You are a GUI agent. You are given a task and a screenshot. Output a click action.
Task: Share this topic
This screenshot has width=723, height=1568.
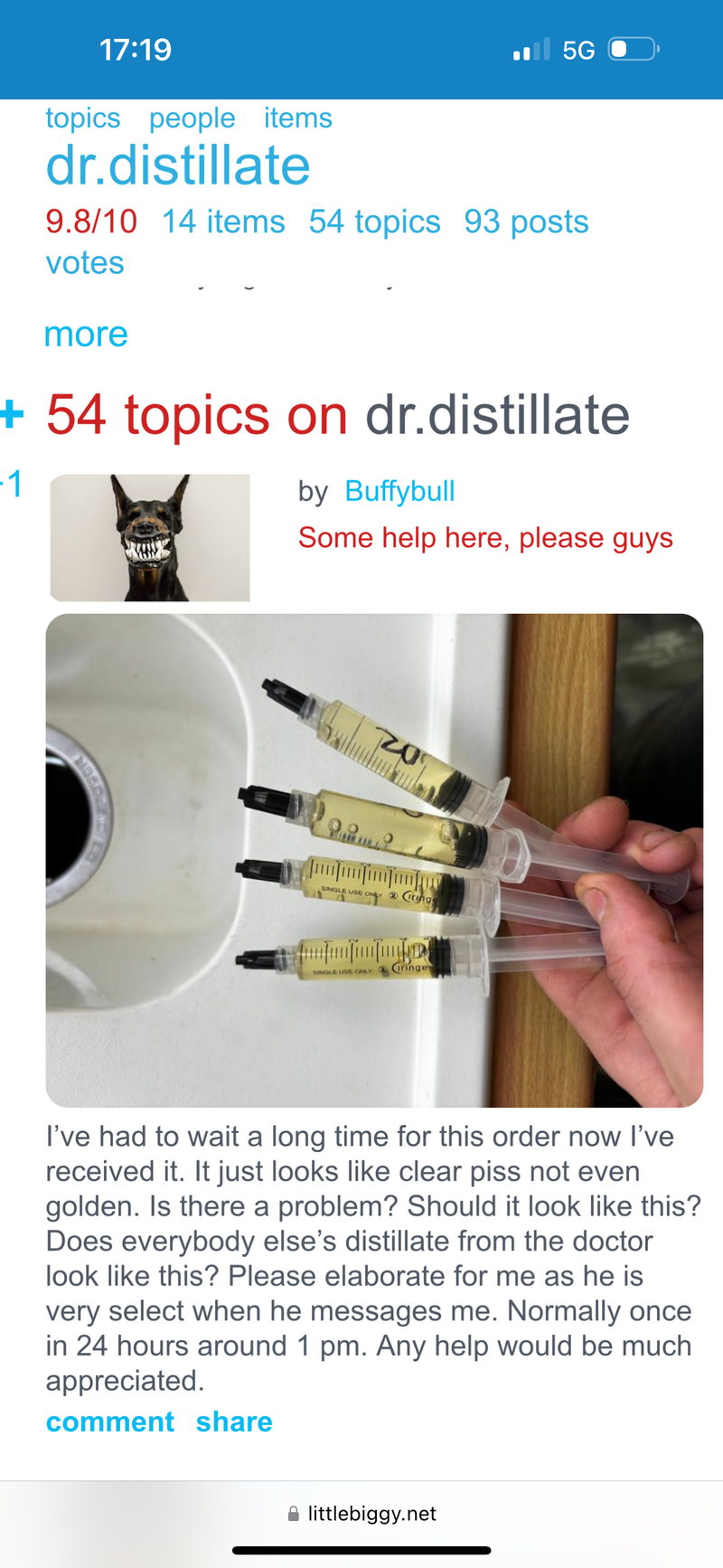click(234, 1422)
